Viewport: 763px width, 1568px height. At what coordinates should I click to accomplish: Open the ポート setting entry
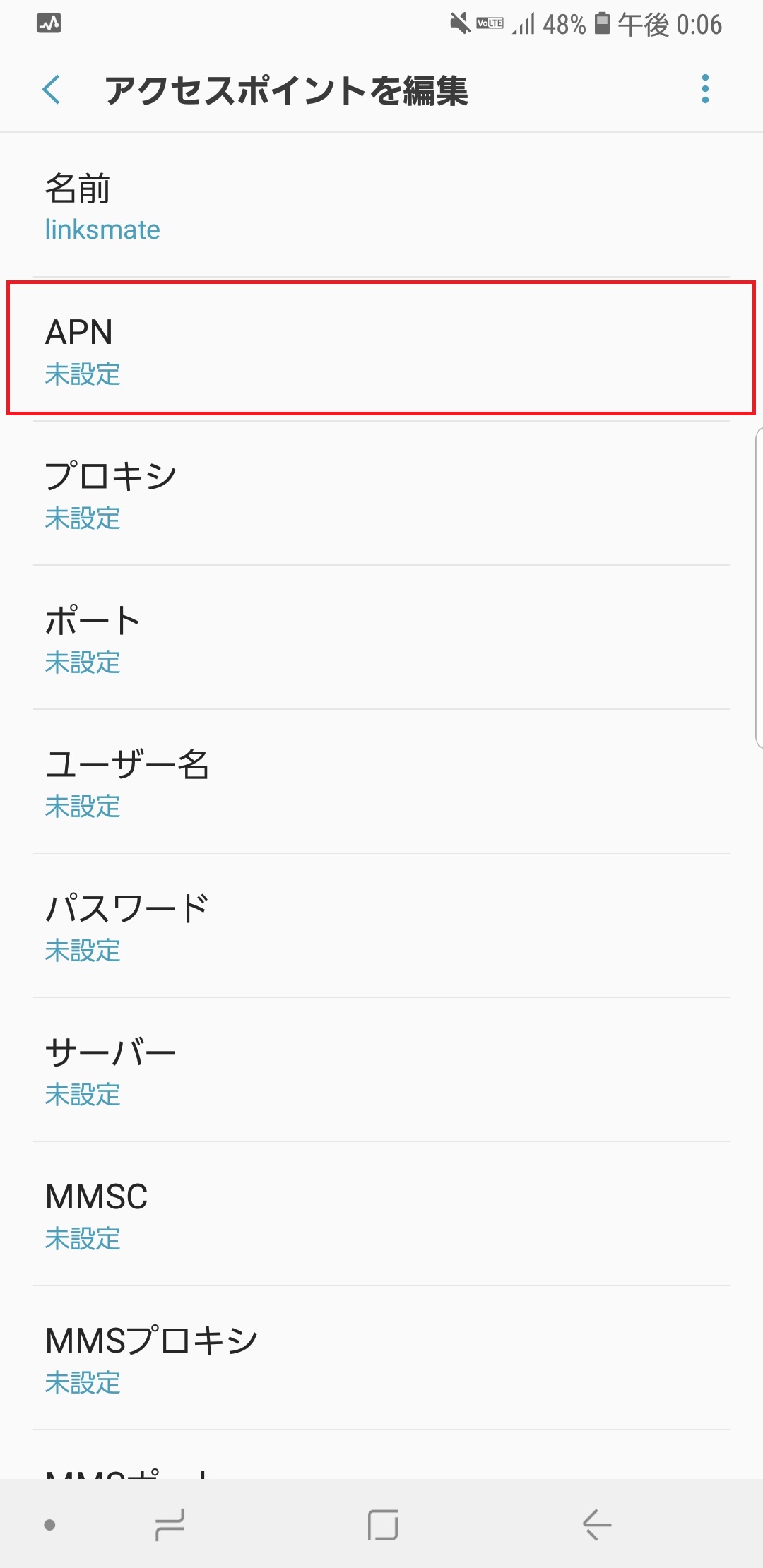click(x=381, y=639)
